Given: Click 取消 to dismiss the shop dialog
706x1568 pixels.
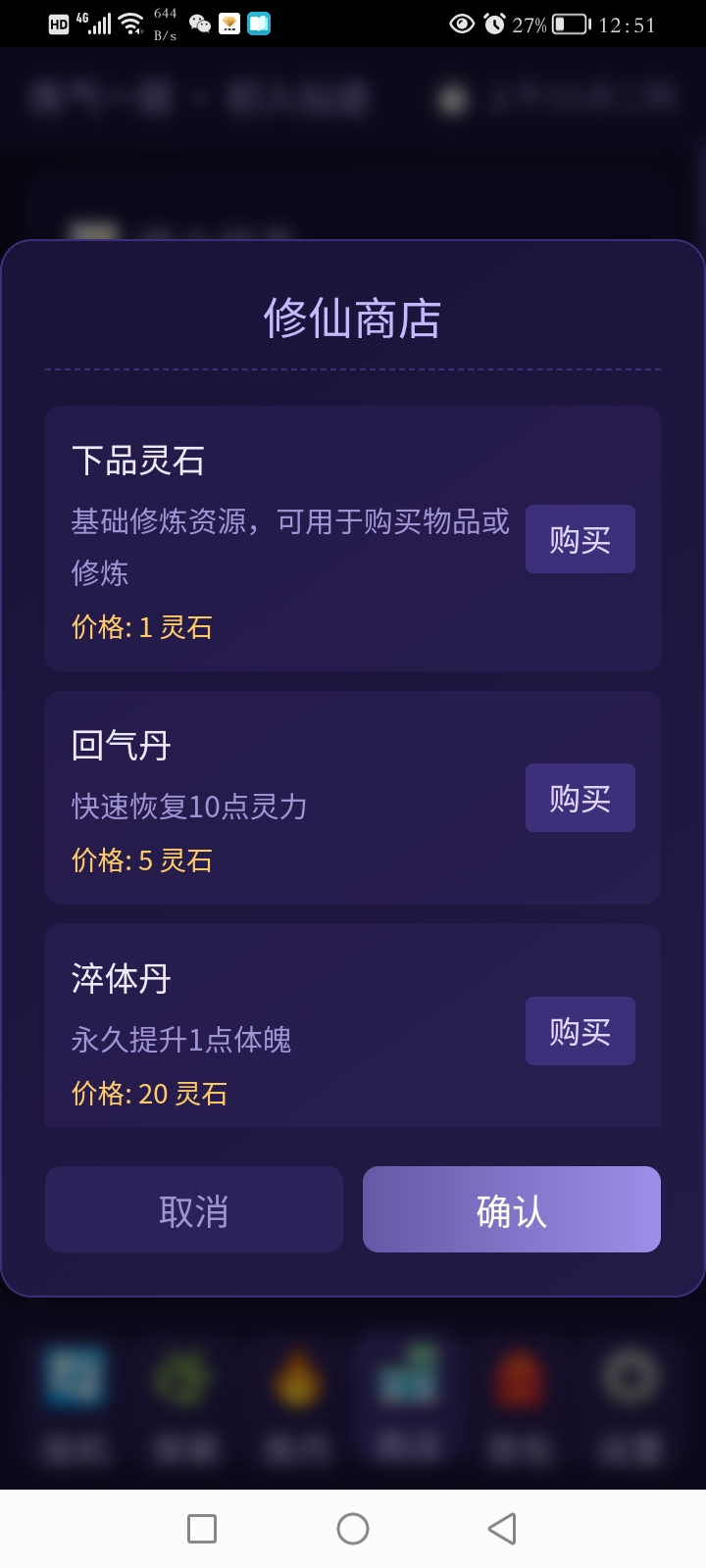Looking at the screenshot, I should pyautogui.click(x=193, y=1209).
